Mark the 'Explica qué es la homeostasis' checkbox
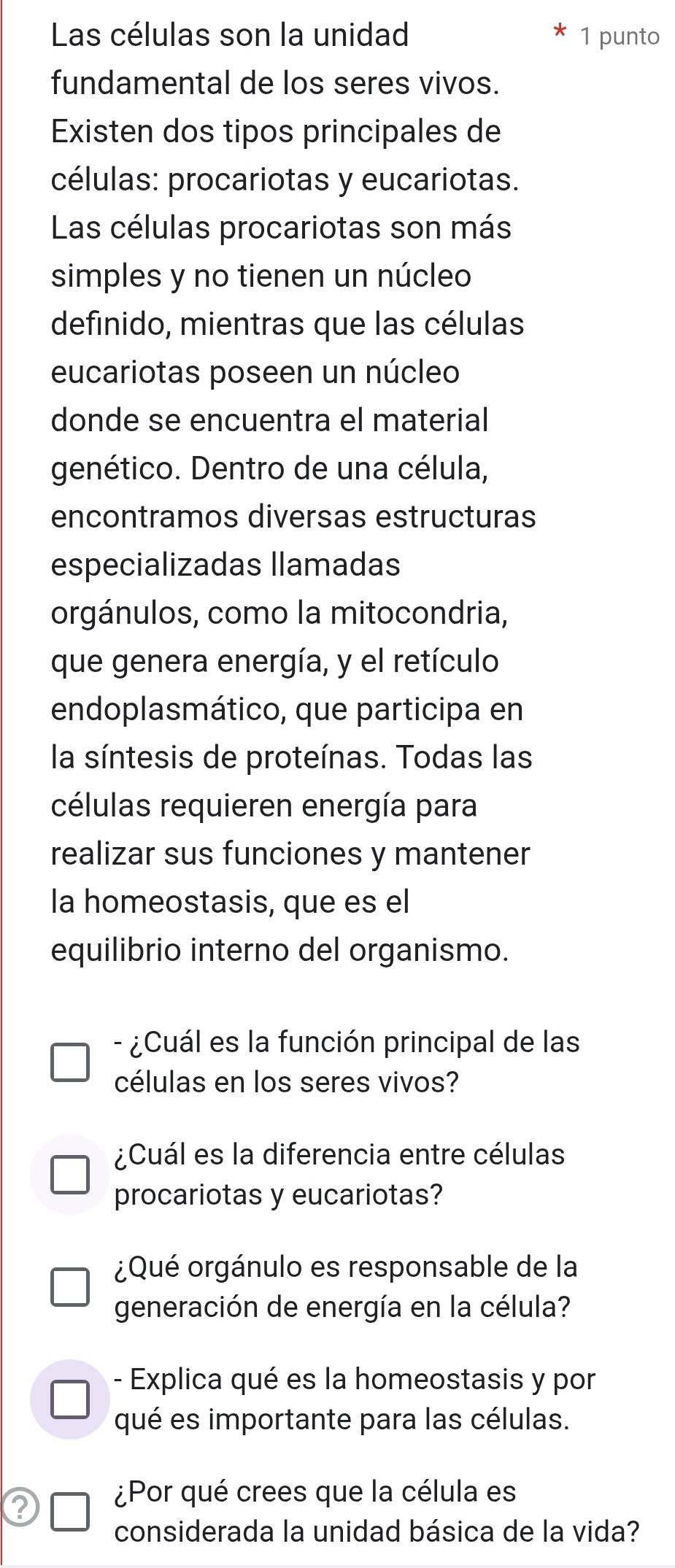 [x=70, y=1399]
